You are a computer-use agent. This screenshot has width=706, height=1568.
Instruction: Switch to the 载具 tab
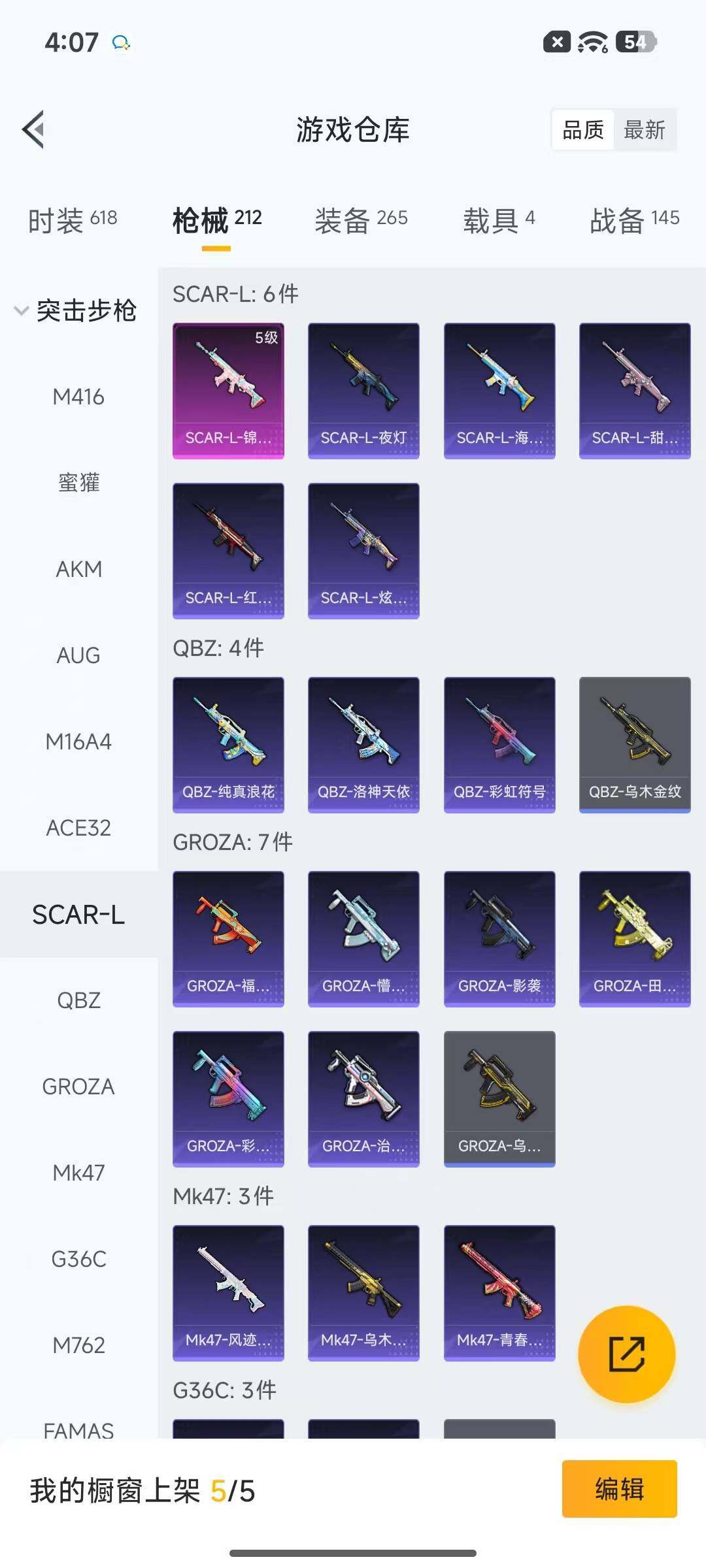pyautogui.click(x=499, y=220)
